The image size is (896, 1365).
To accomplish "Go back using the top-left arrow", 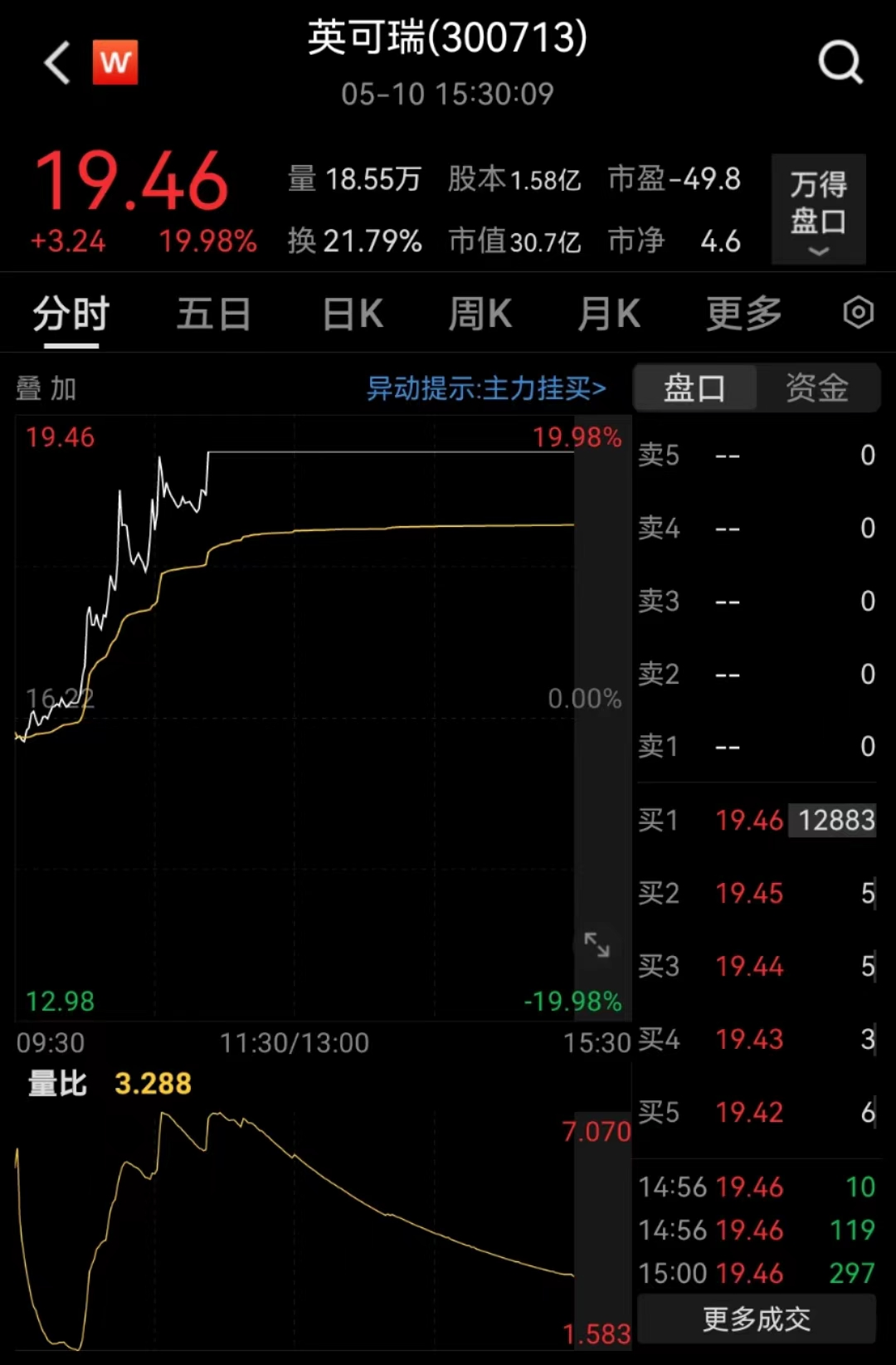I will (x=56, y=63).
